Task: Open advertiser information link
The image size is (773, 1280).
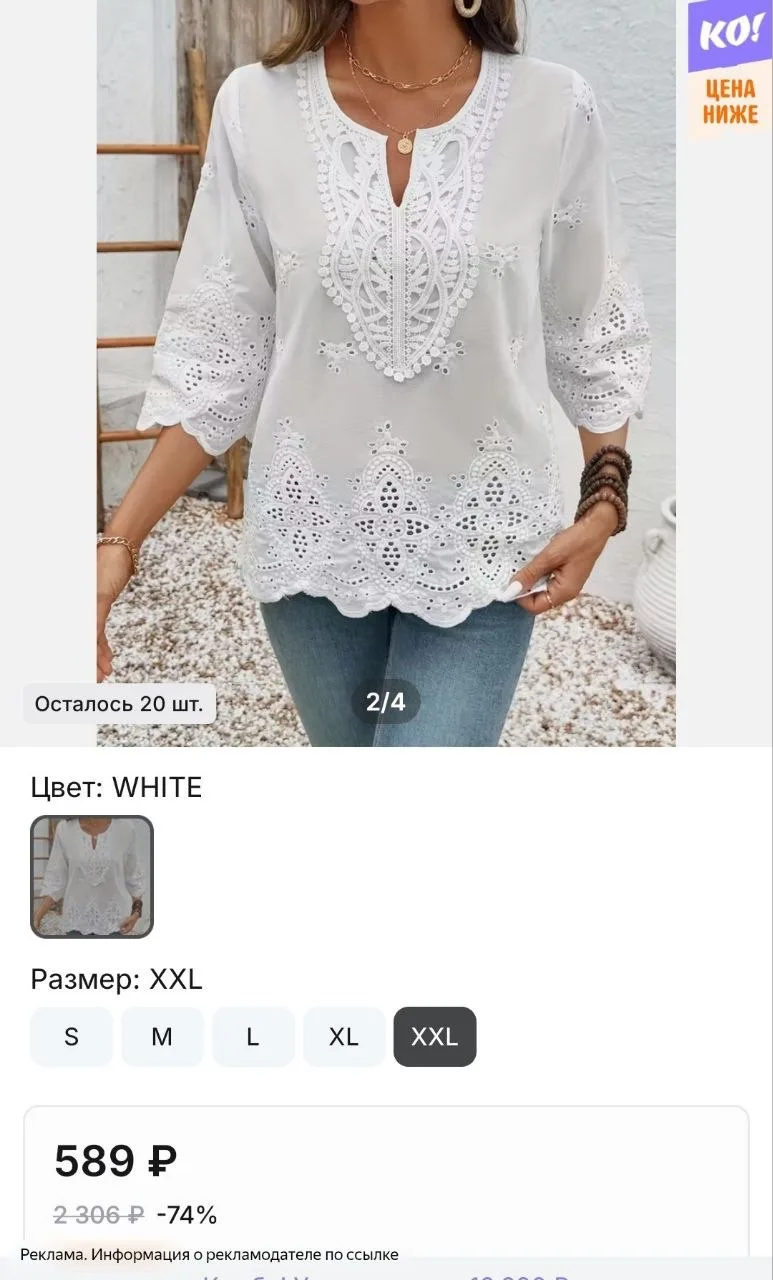Action: pos(209,1254)
